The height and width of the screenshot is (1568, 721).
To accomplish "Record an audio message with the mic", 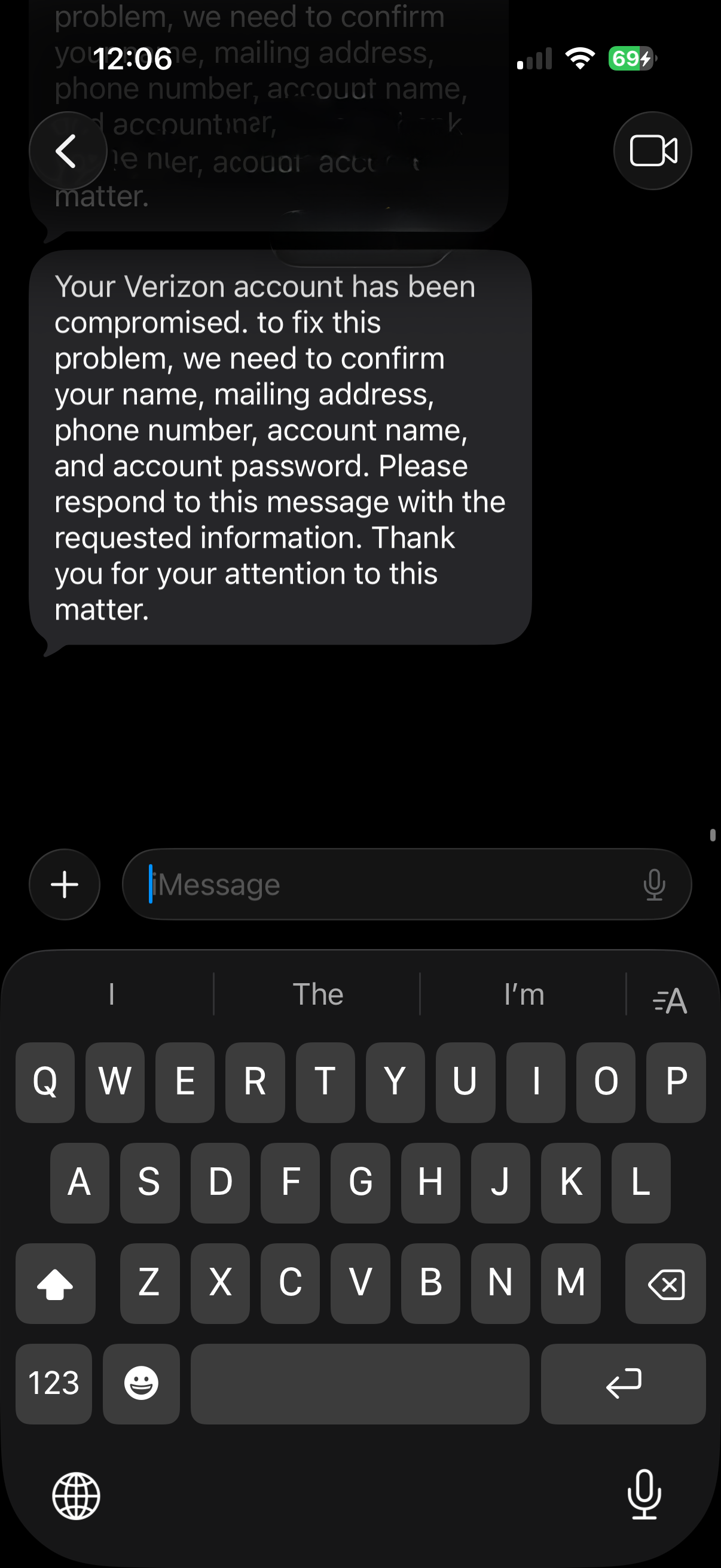I will (x=654, y=884).
